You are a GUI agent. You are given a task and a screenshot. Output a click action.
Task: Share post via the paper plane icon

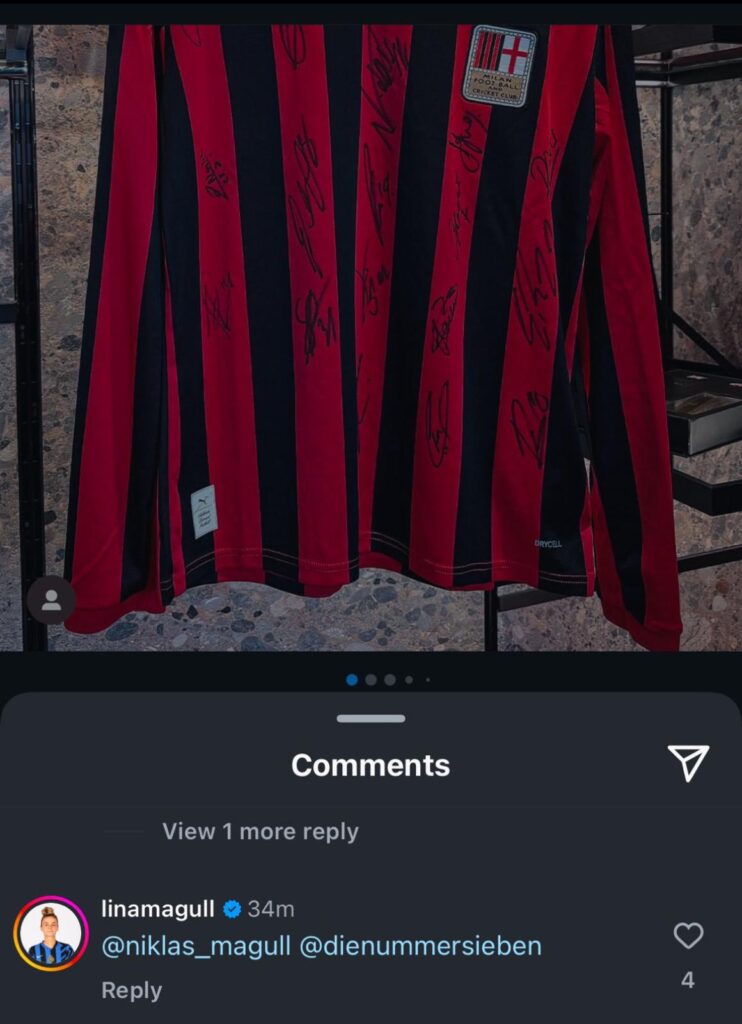(688, 763)
